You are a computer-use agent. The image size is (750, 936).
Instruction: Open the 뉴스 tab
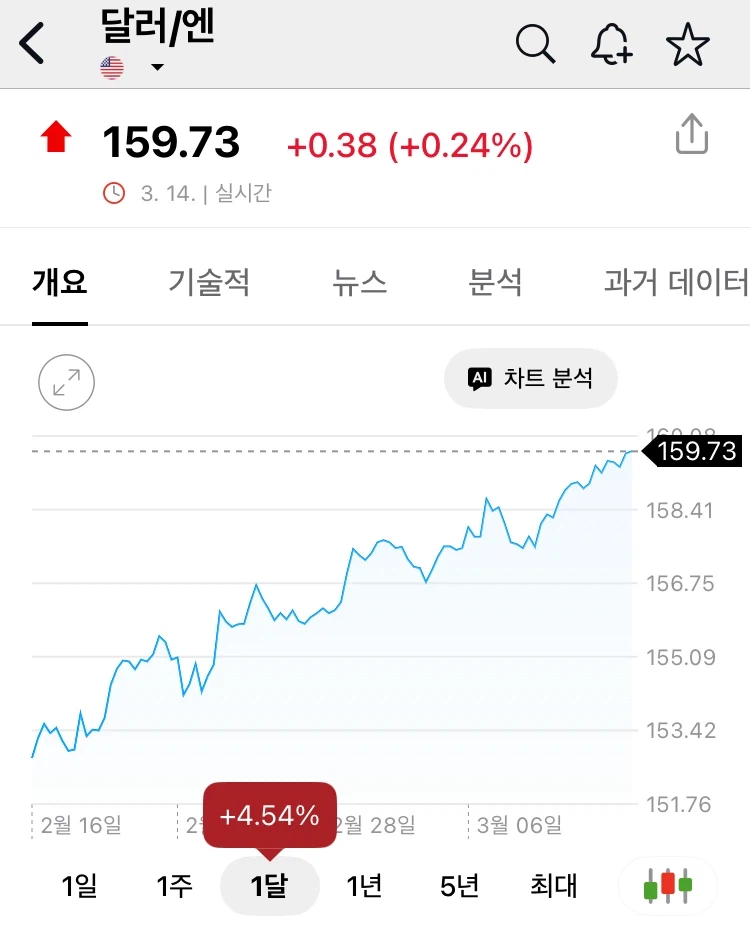tap(359, 283)
